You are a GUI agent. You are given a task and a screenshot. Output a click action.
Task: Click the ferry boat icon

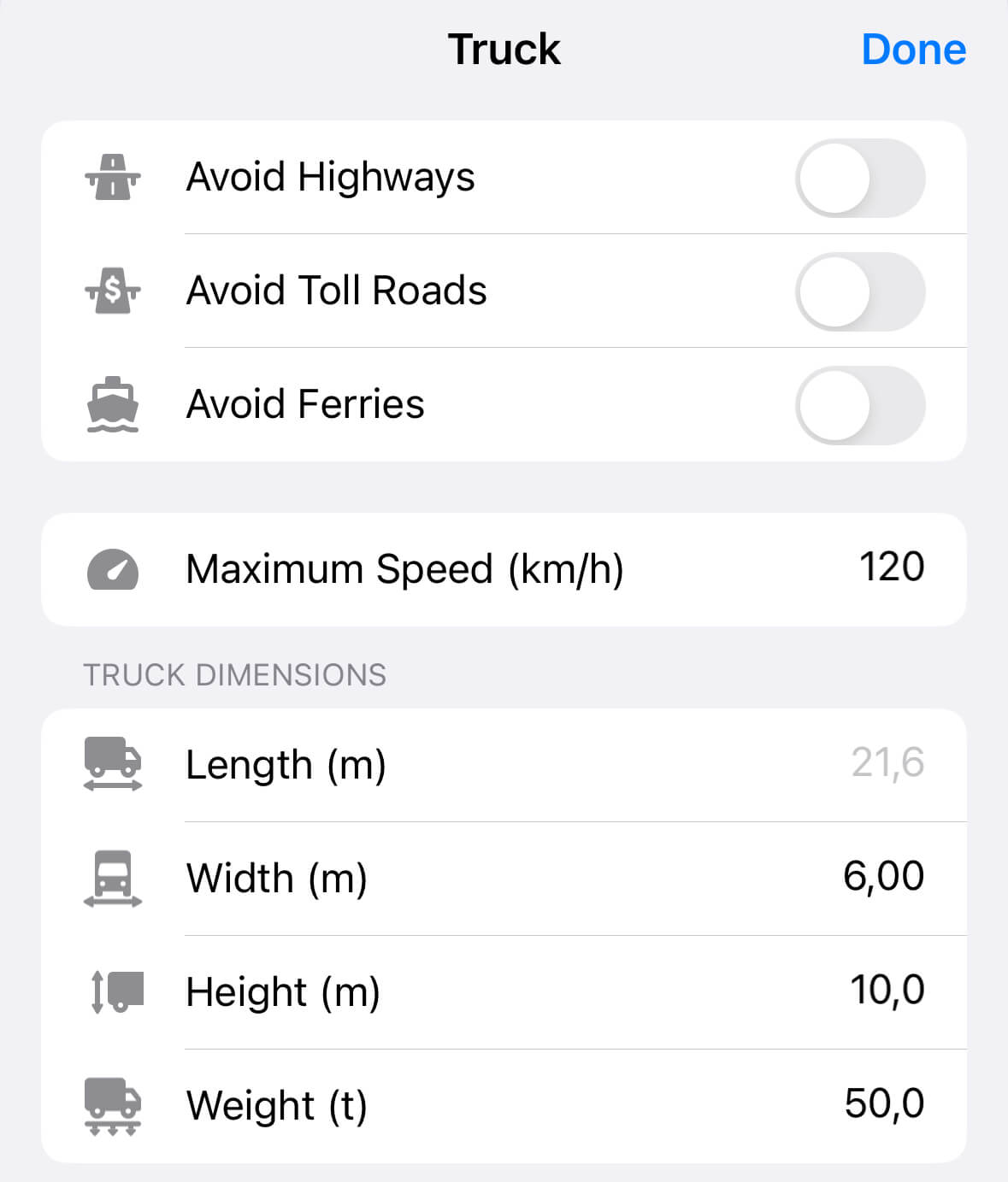pos(115,404)
